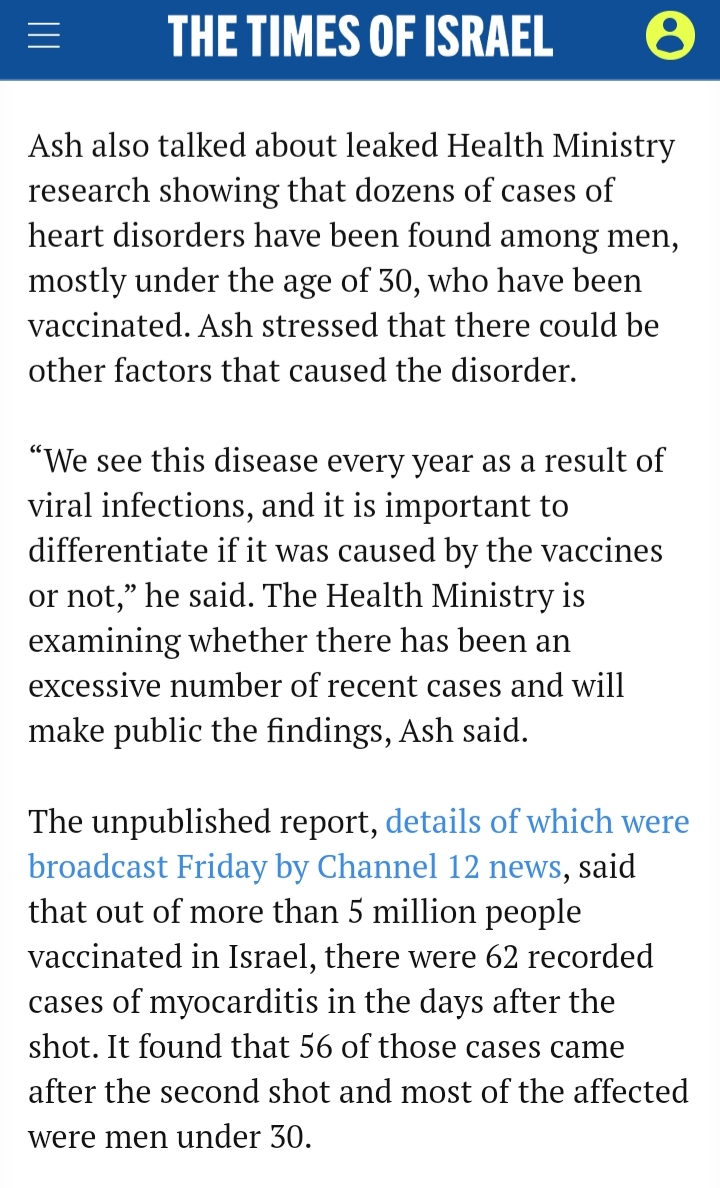Image resolution: width=720 pixels, height=1188 pixels.
Task: Open the user account profile icon
Action: tap(669, 37)
